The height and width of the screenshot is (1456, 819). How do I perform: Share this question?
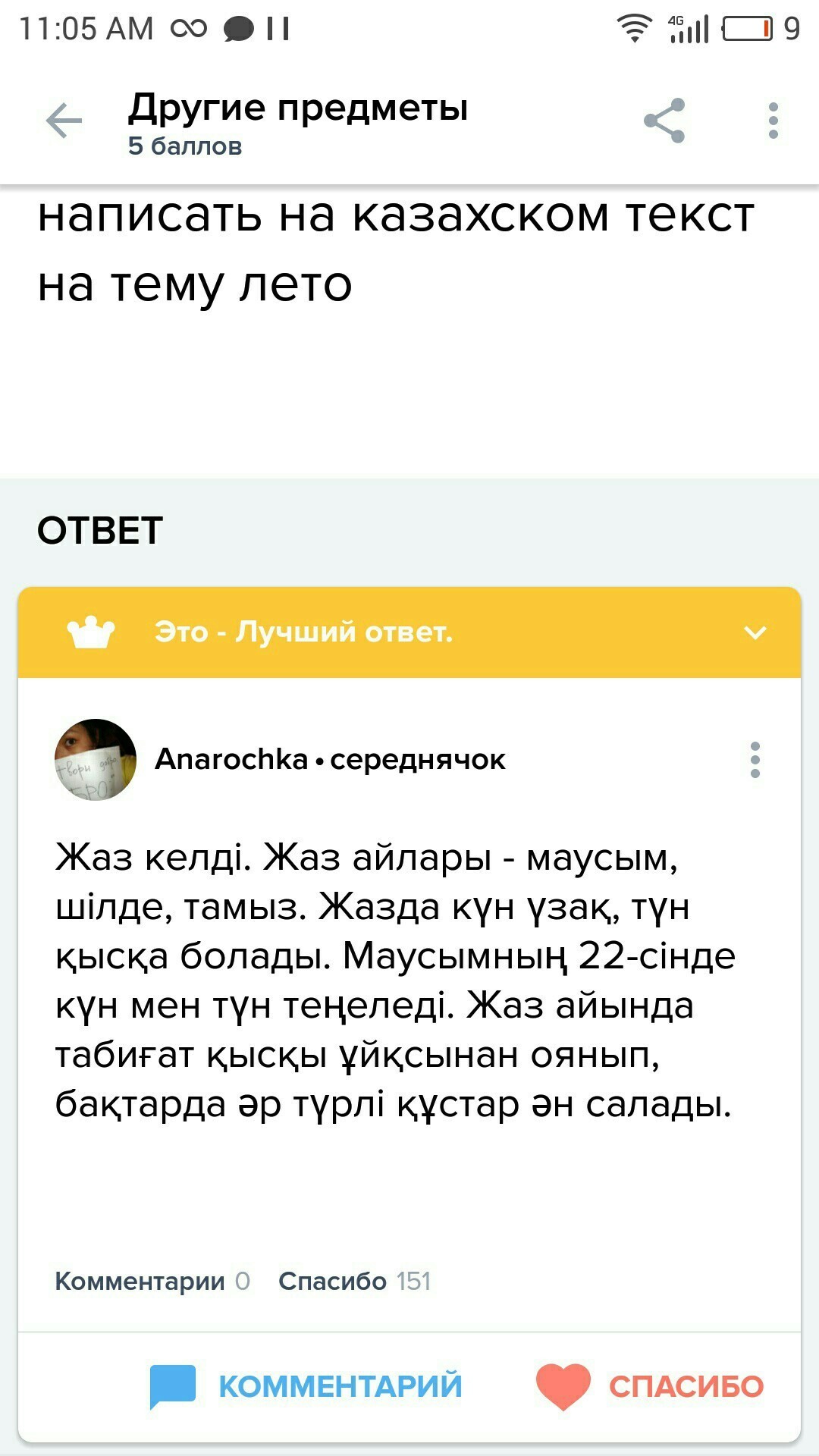pos(664,121)
